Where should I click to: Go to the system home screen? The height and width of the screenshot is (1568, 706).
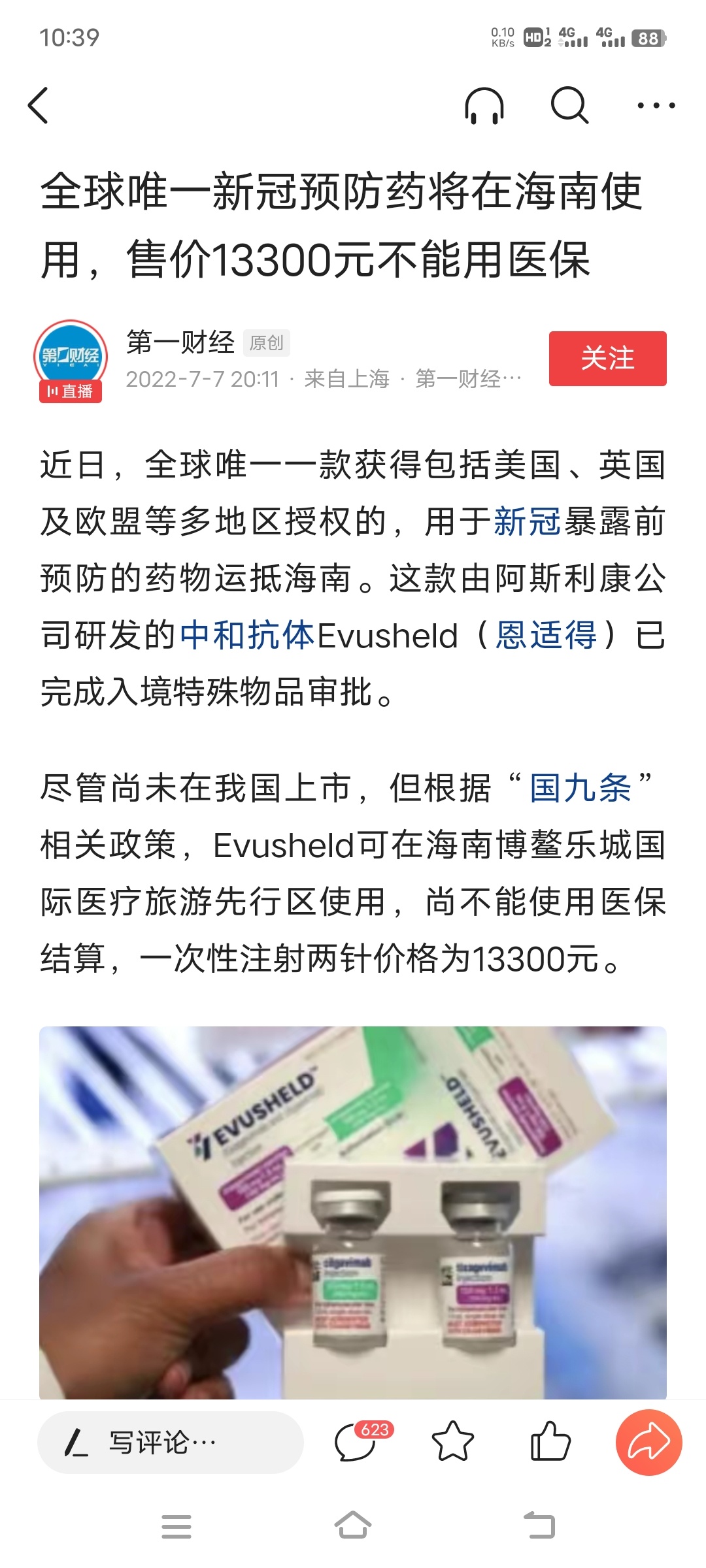point(353,1526)
